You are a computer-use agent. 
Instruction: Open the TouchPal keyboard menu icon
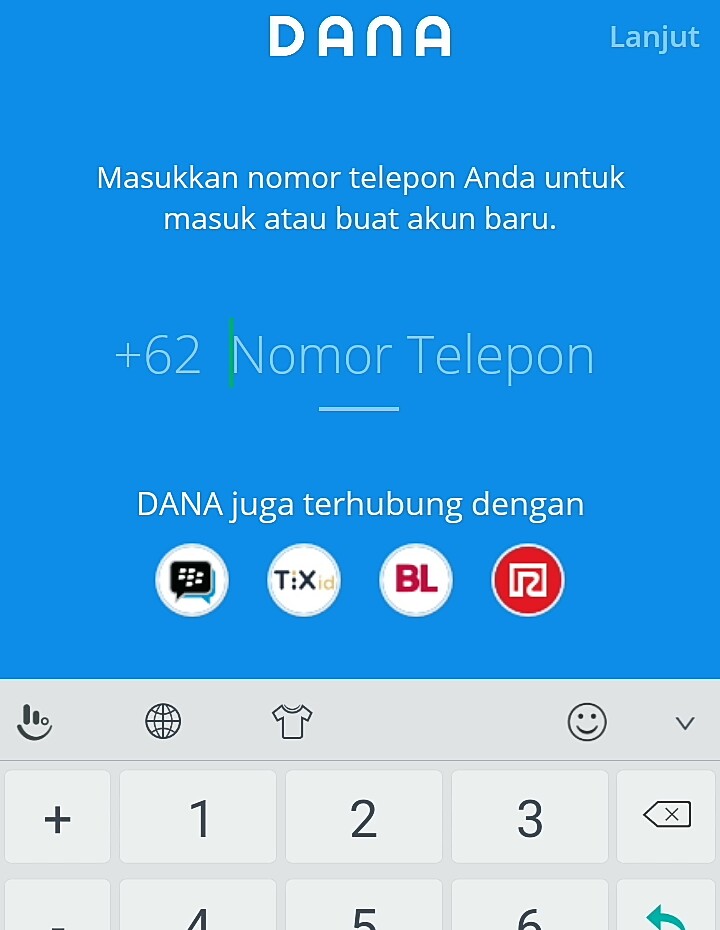(x=35, y=721)
